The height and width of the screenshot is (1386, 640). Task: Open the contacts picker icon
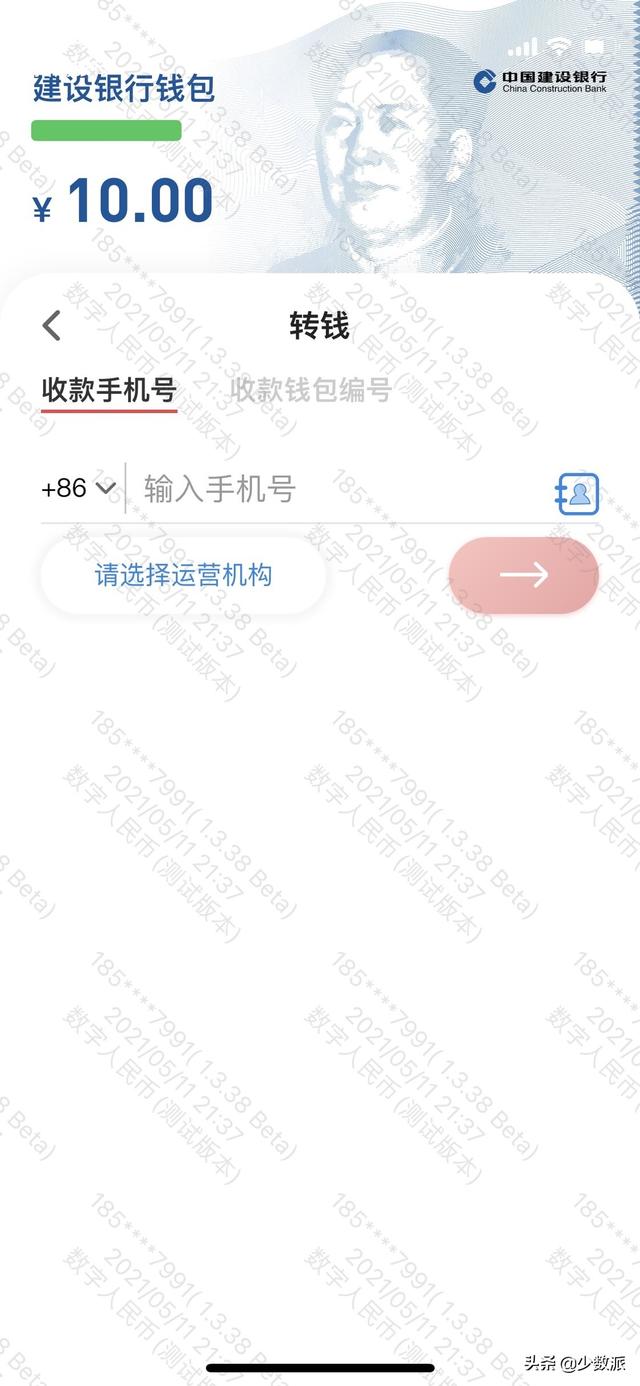tap(577, 494)
